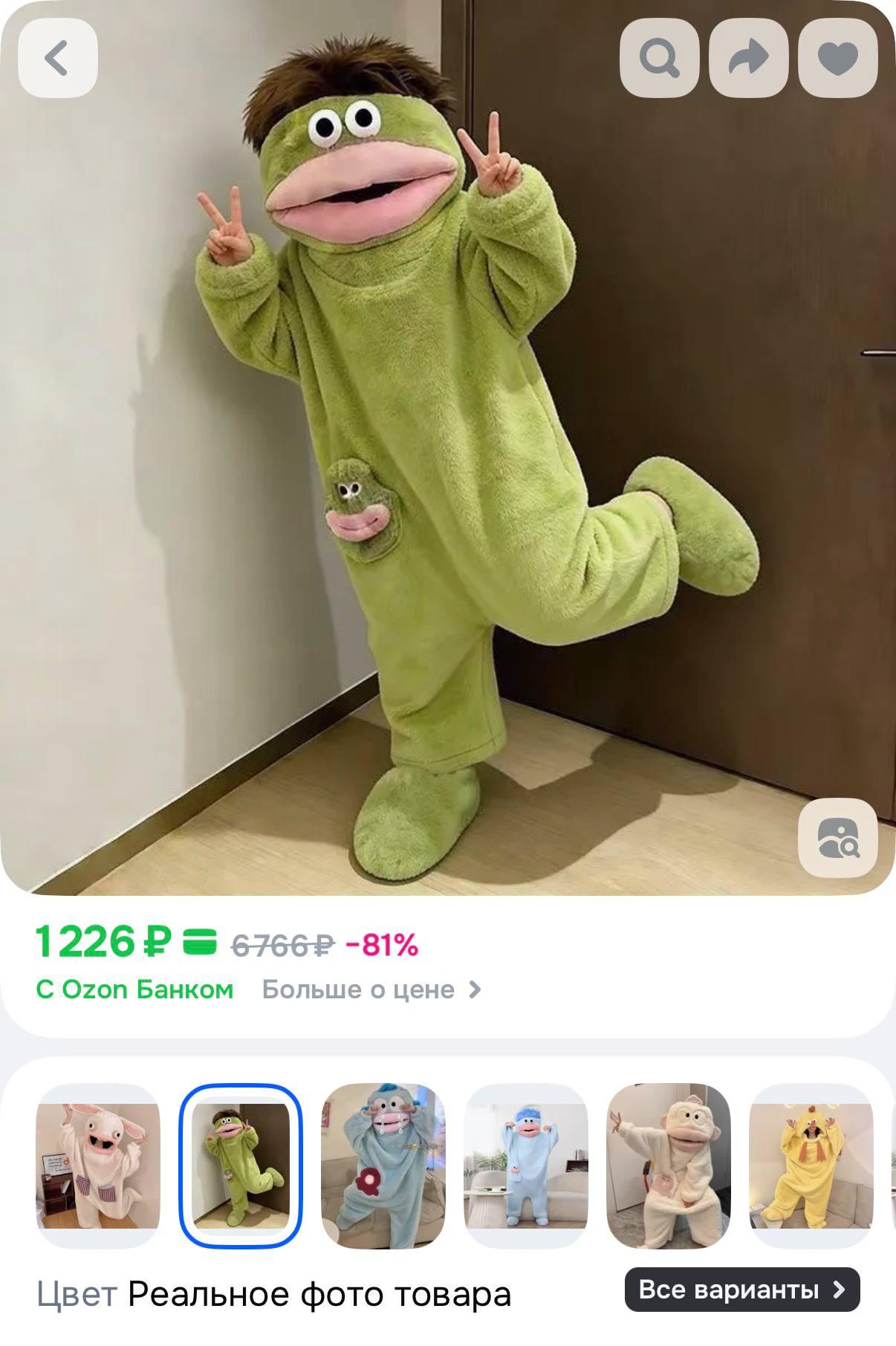Select the light blue costume with blue hair
The width and height of the screenshot is (896, 1346).
[525, 1165]
